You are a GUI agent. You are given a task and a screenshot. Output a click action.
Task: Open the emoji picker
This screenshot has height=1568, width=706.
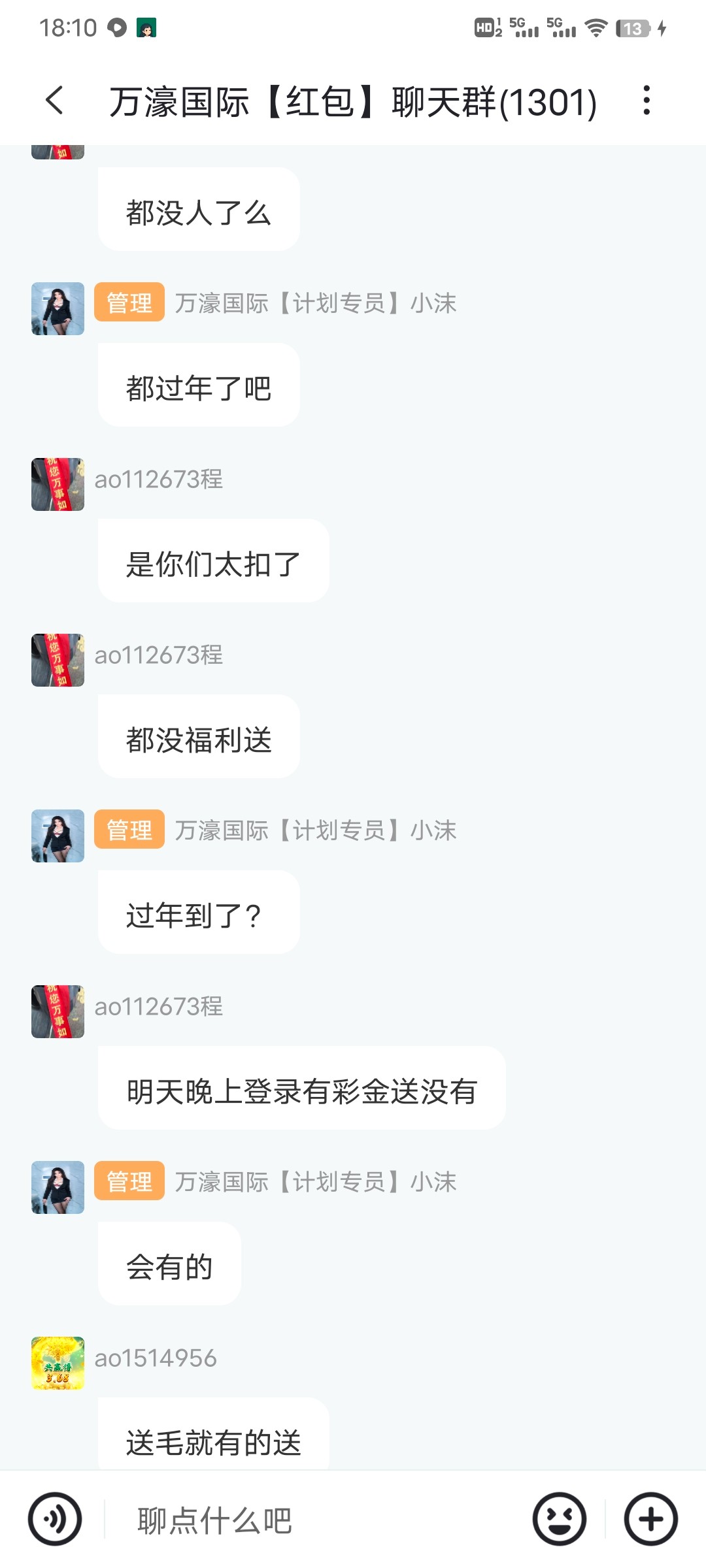tap(559, 1519)
